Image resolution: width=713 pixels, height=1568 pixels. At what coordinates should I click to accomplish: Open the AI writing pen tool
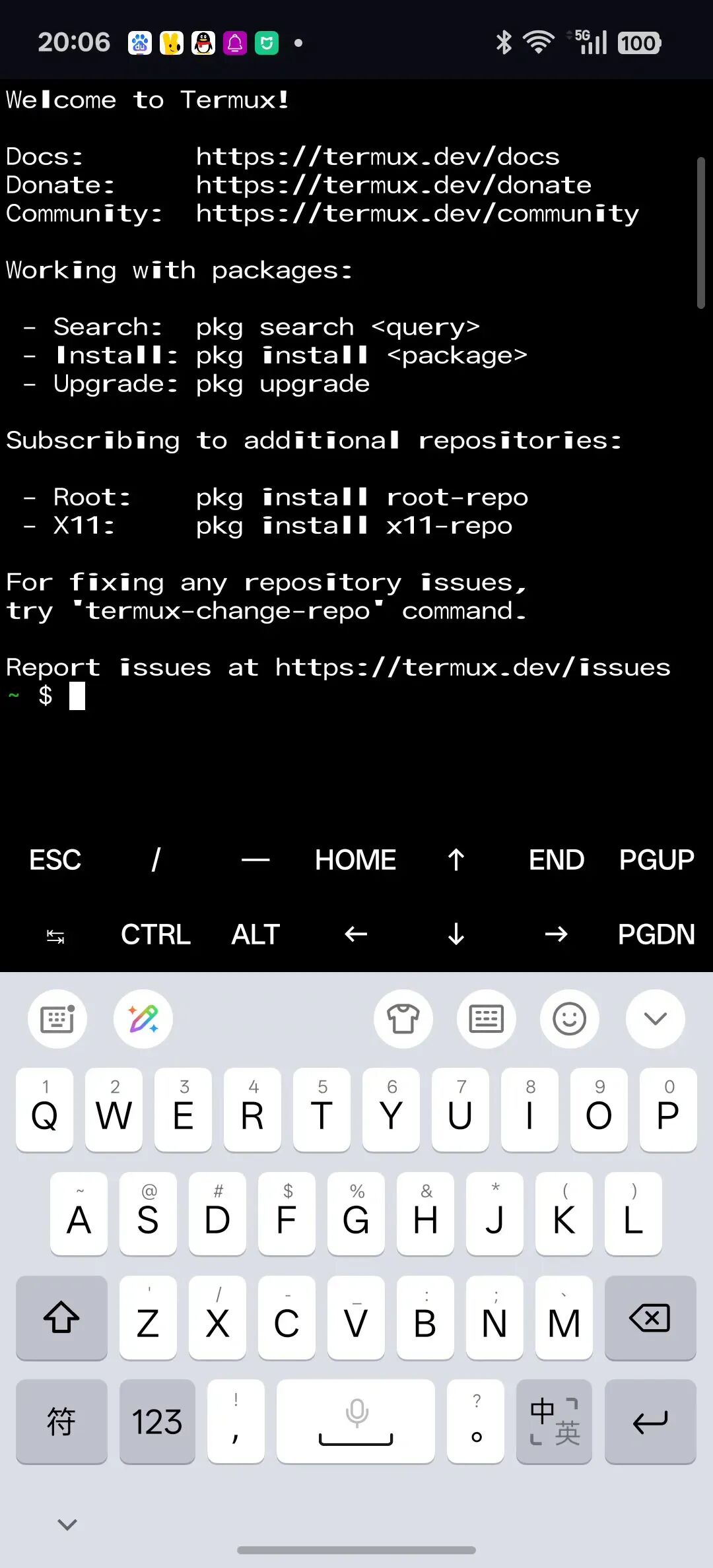143,1019
